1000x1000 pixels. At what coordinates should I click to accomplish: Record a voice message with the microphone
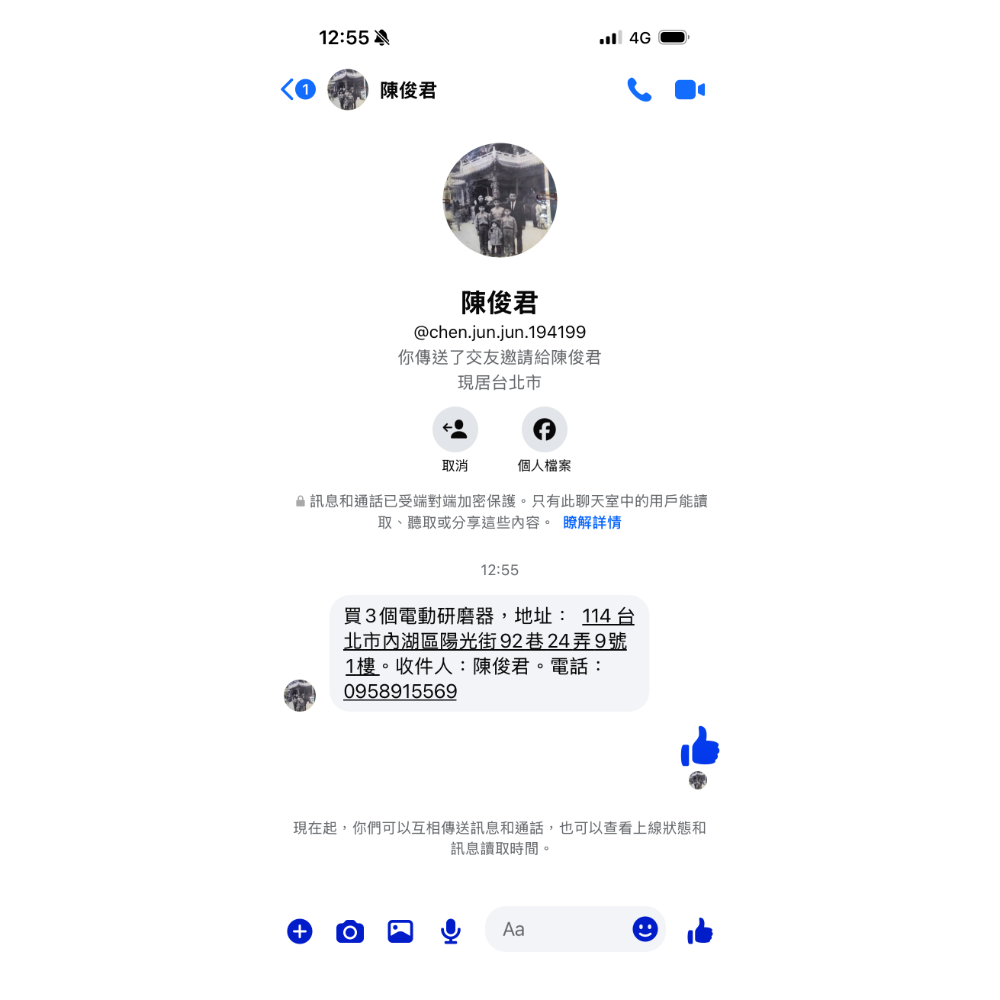(451, 931)
